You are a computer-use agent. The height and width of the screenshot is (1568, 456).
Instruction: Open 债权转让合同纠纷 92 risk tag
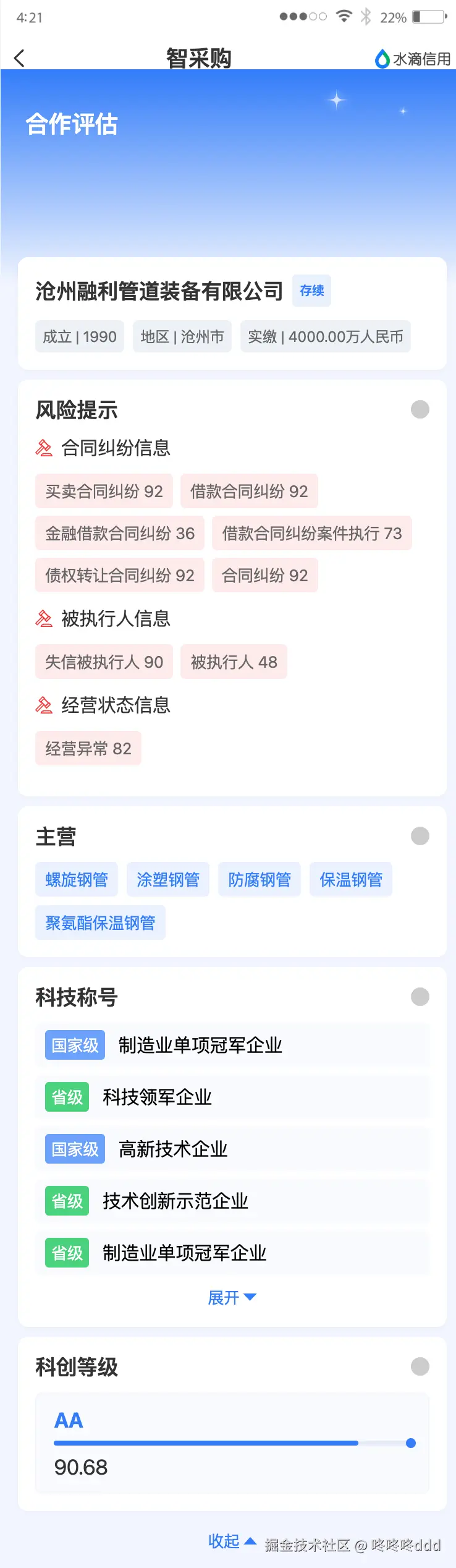coord(120,576)
